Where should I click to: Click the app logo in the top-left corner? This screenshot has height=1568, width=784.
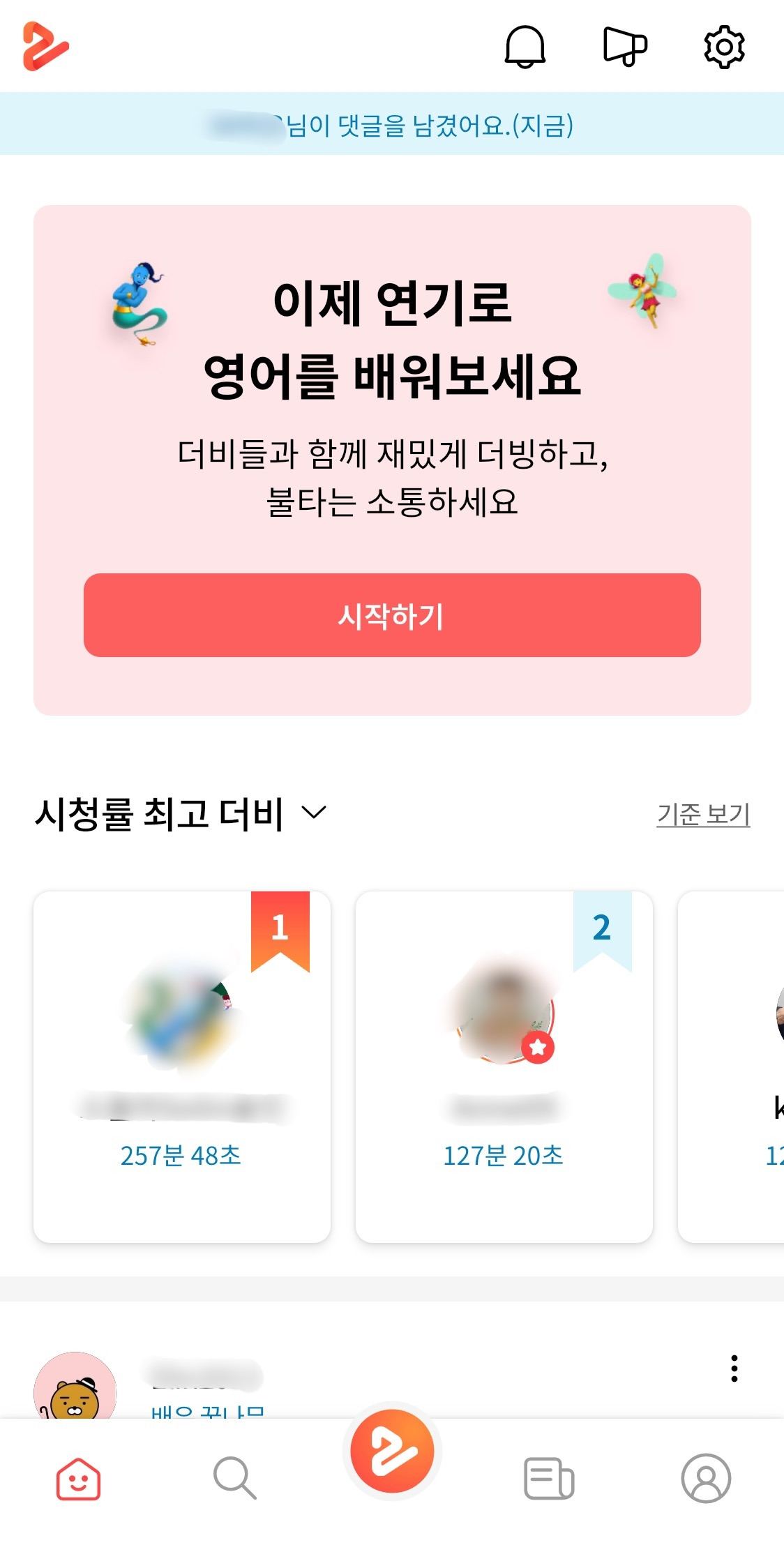pyautogui.click(x=45, y=45)
